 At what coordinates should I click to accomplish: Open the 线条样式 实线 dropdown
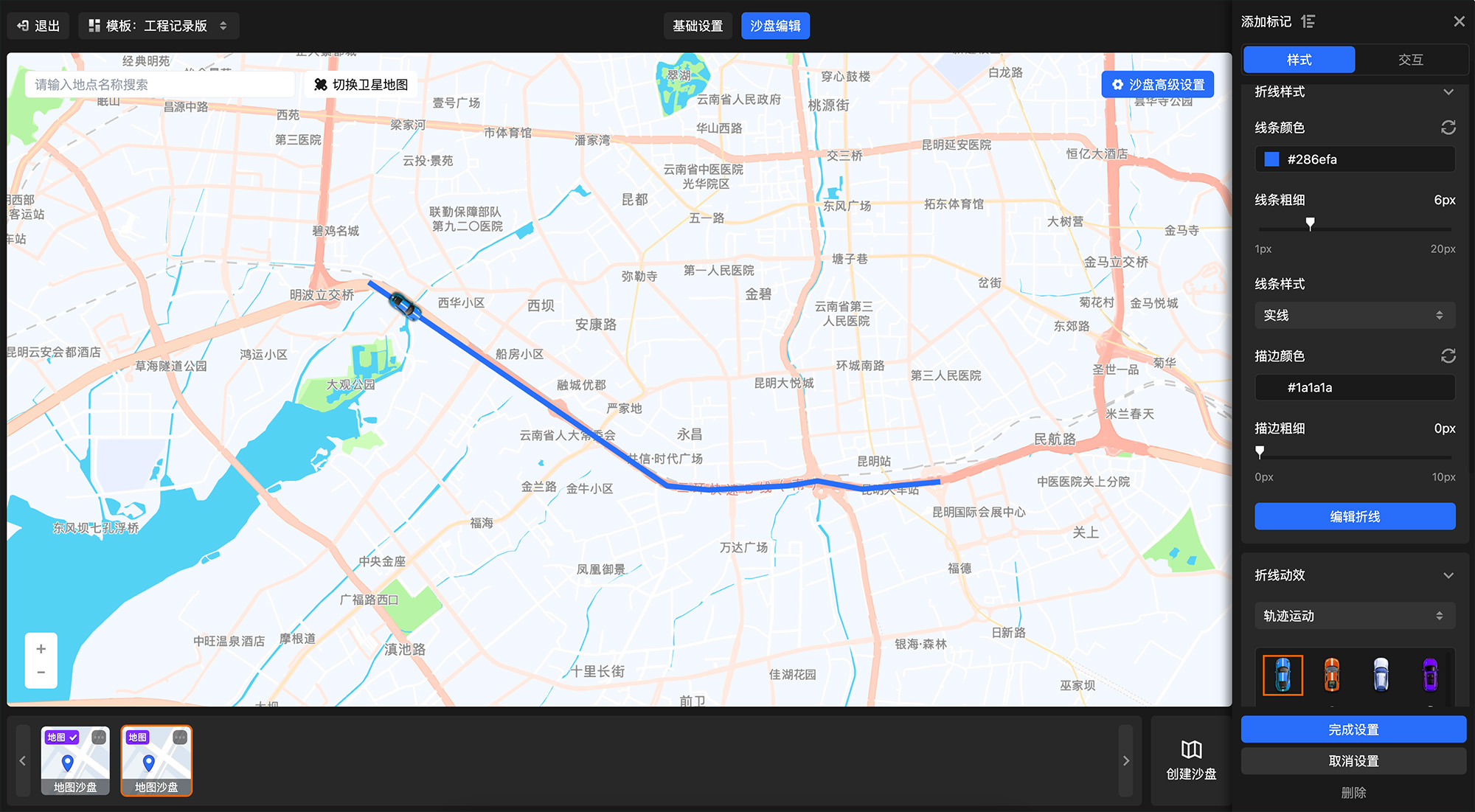(1355, 316)
